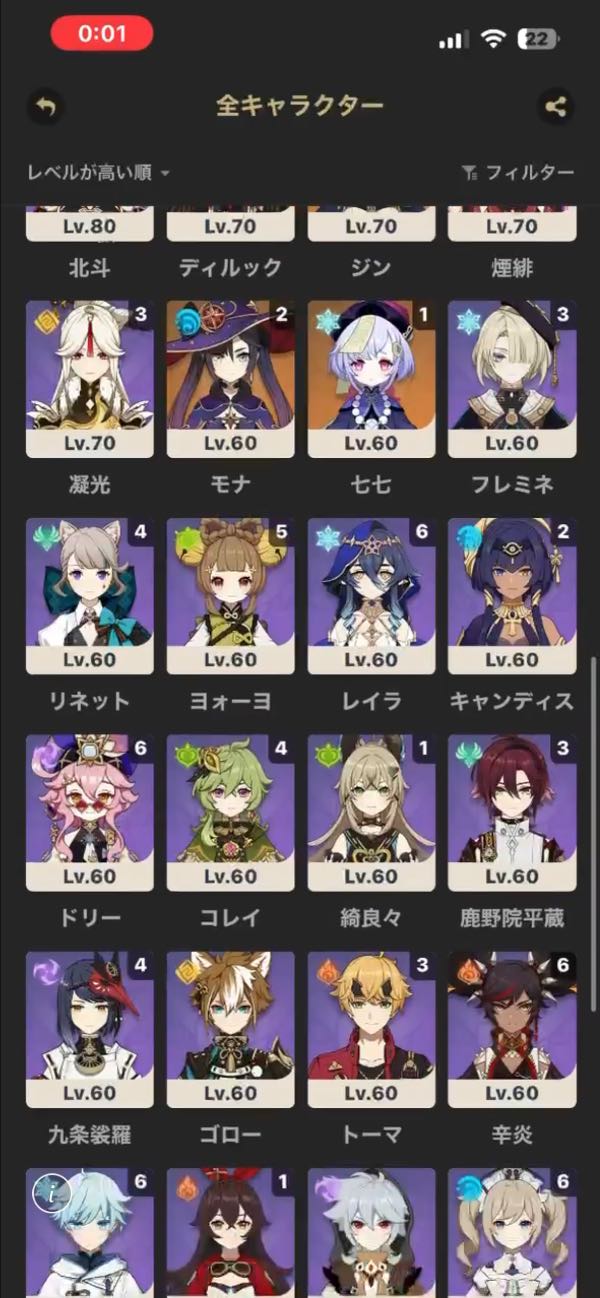Image resolution: width=600 pixels, height=1298 pixels.
Task: View レイラ's character details
Action: (x=371, y=596)
